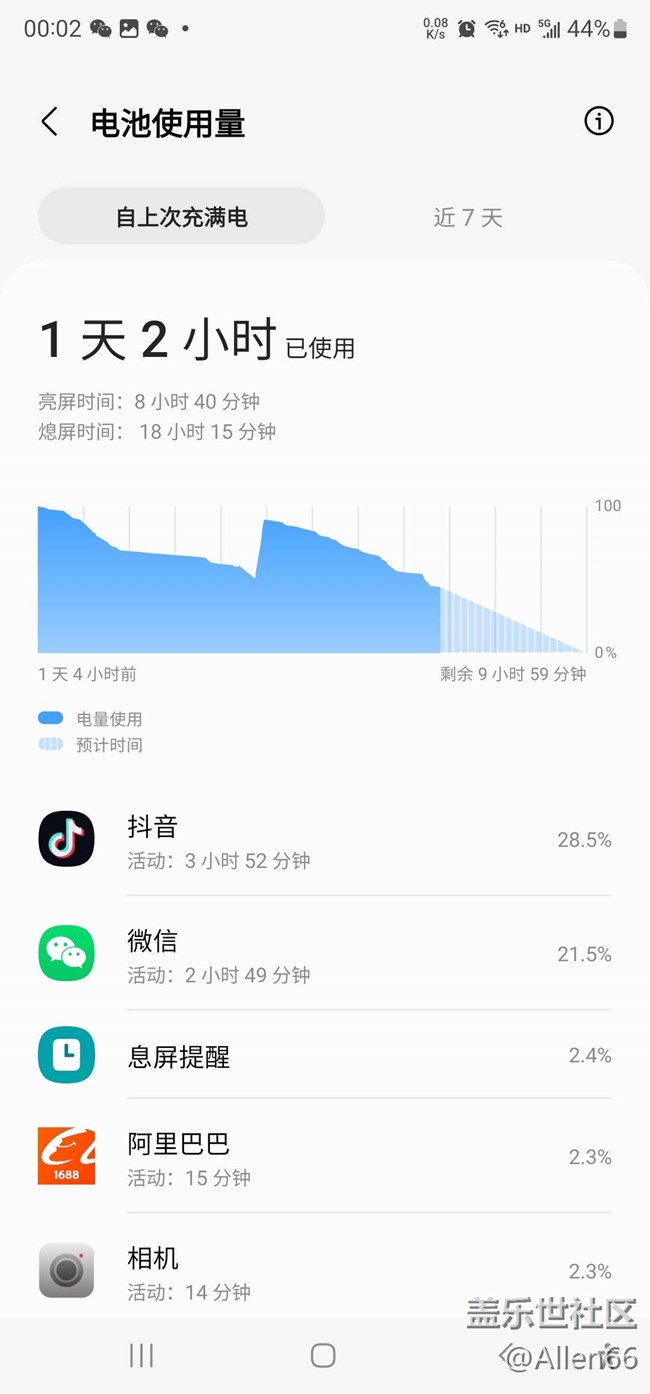The height and width of the screenshot is (1394, 650).
Task: Open the info icon in the header
Action: point(598,122)
